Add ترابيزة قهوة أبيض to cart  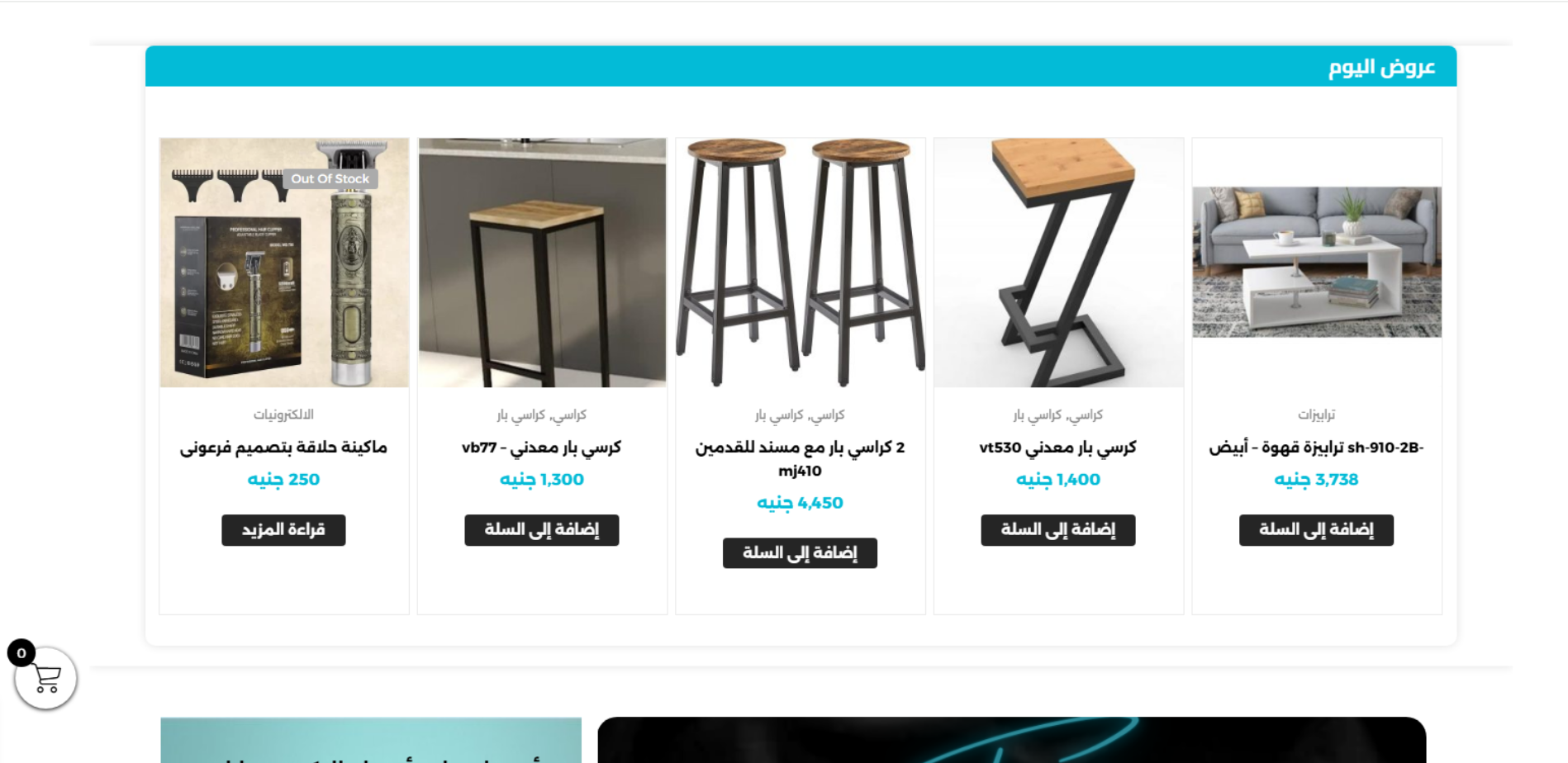point(1316,529)
